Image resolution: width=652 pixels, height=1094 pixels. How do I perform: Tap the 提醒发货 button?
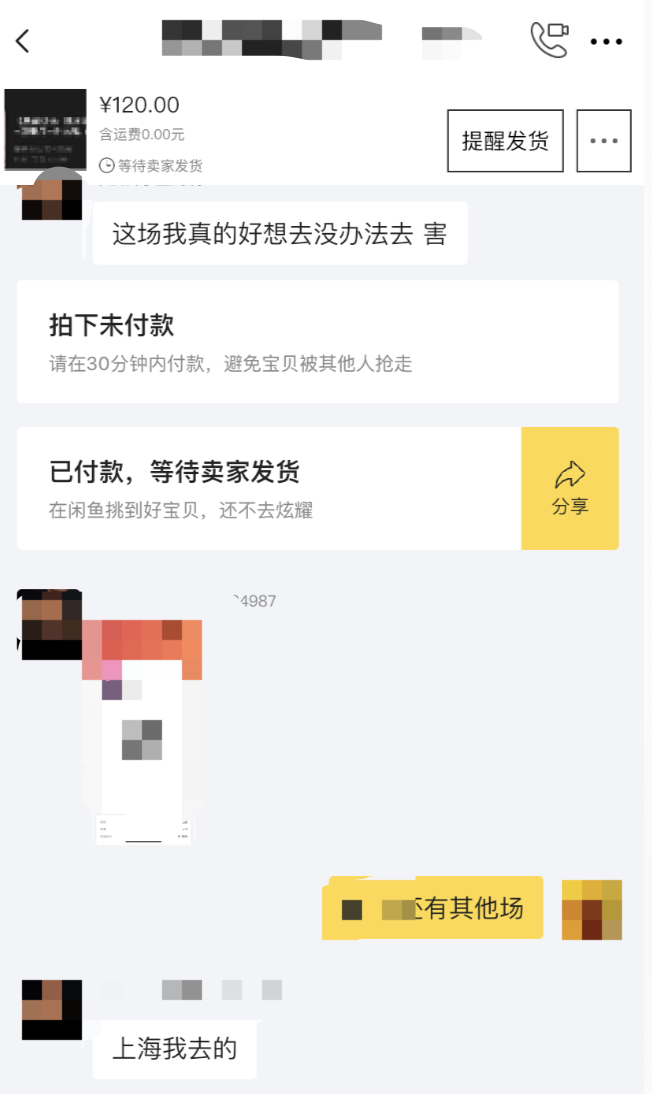(505, 141)
